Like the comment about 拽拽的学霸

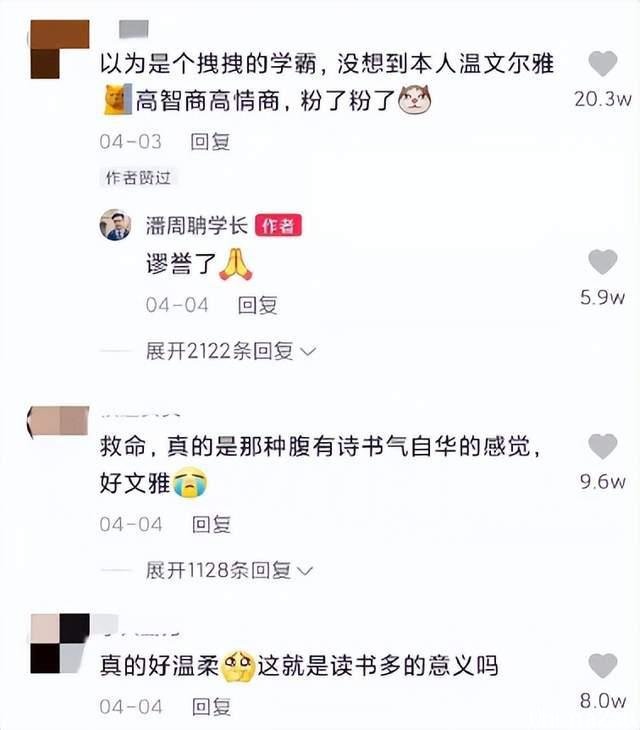(602, 65)
